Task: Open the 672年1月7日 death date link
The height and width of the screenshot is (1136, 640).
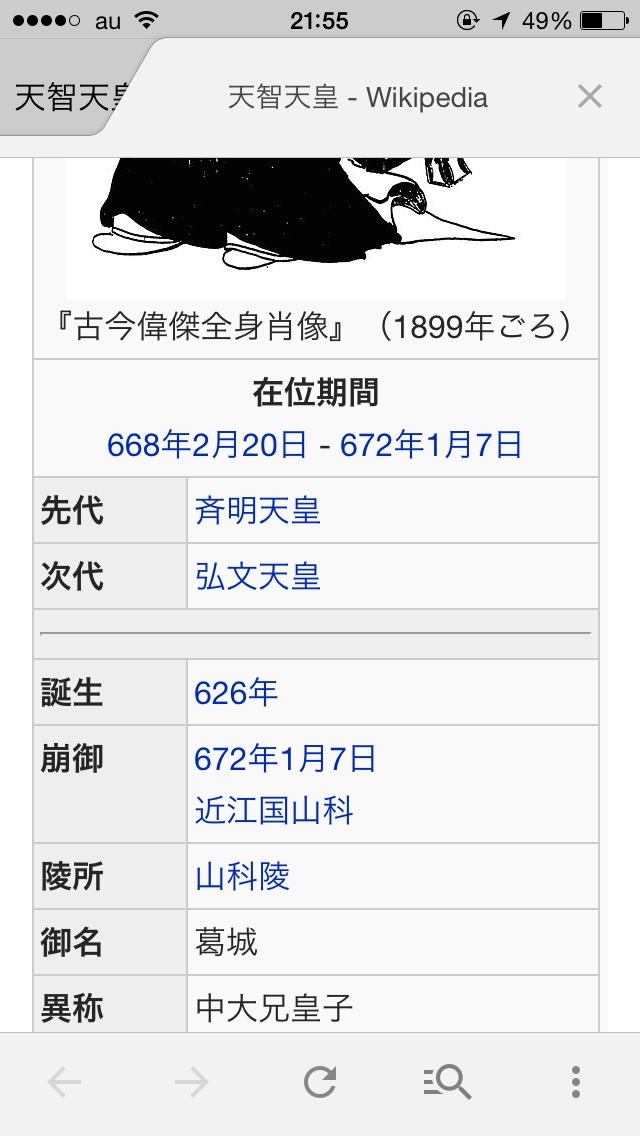Action: point(285,759)
